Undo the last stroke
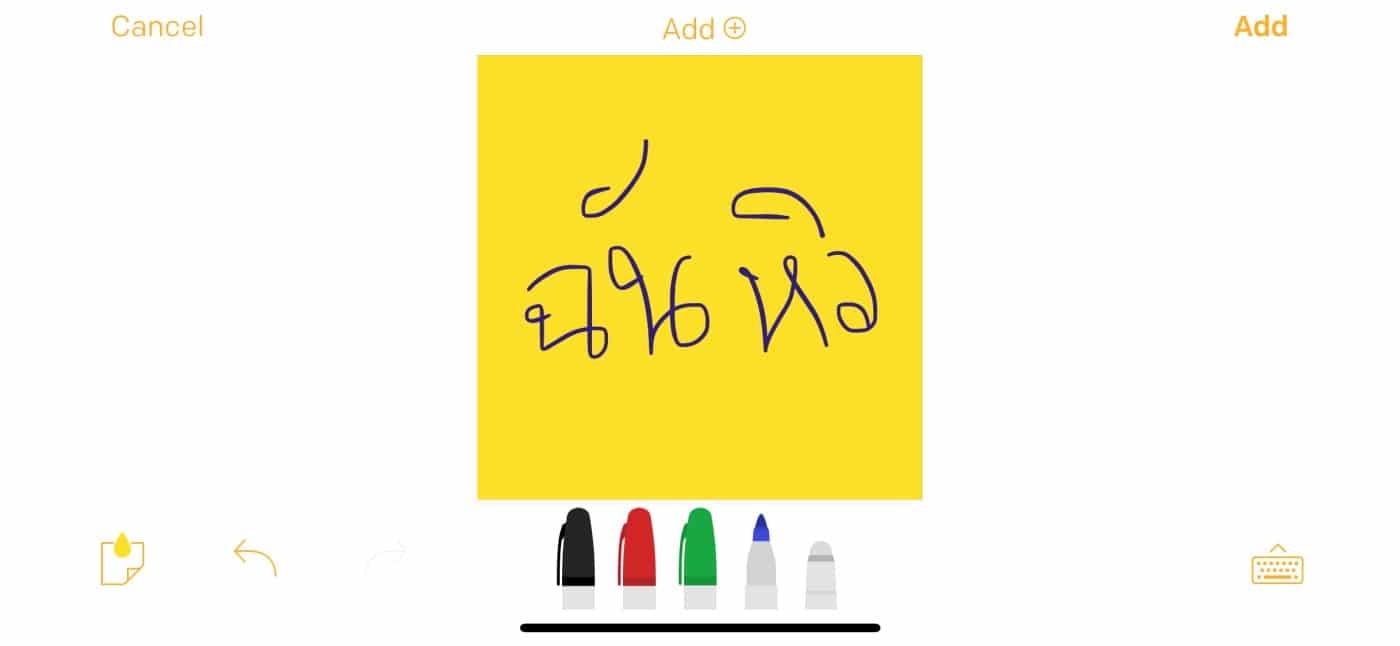This screenshot has height=646, width=1400. tap(255, 558)
